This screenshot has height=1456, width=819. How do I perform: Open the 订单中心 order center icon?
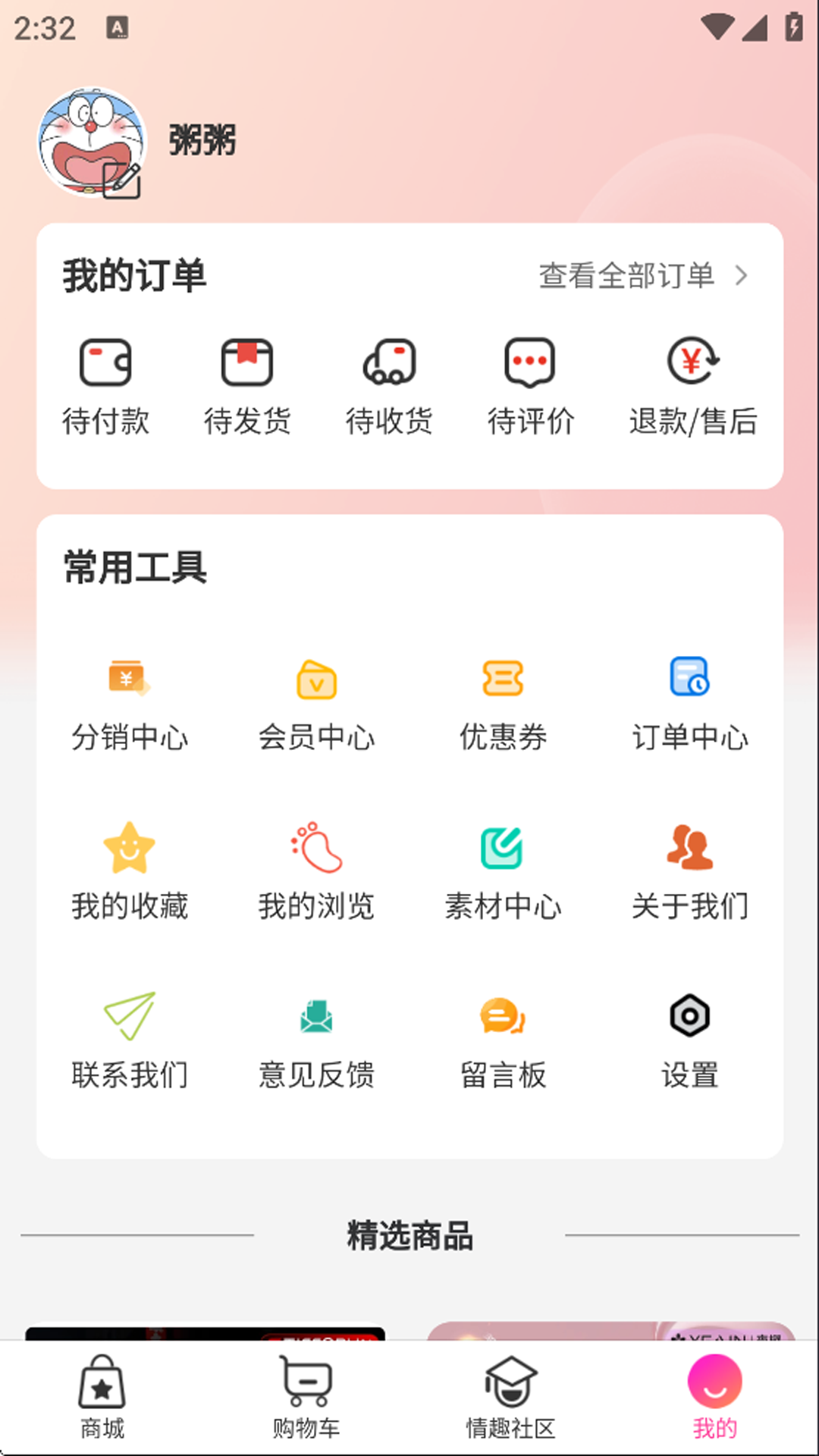pyautogui.click(x=689, y=681)
